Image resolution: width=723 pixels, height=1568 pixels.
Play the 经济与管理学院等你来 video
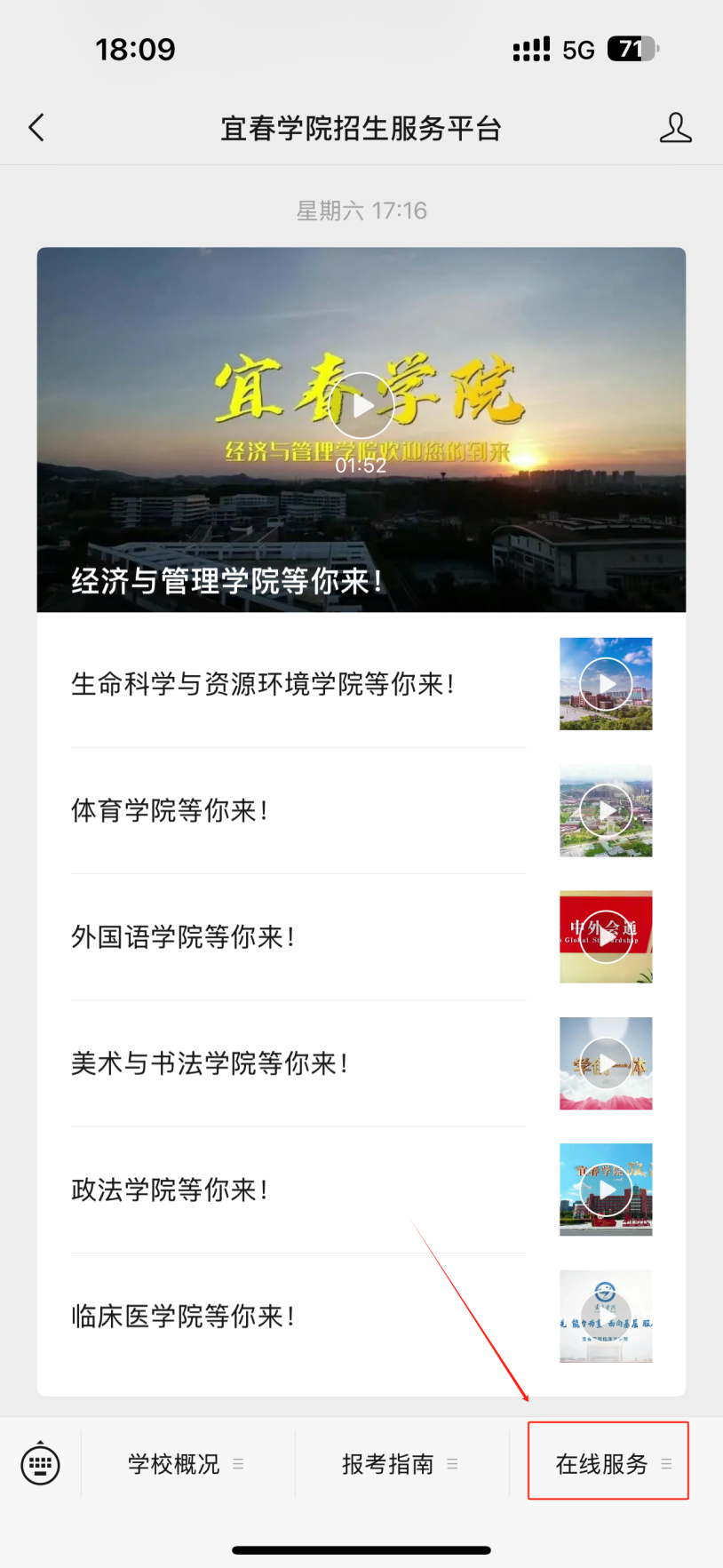361,405
